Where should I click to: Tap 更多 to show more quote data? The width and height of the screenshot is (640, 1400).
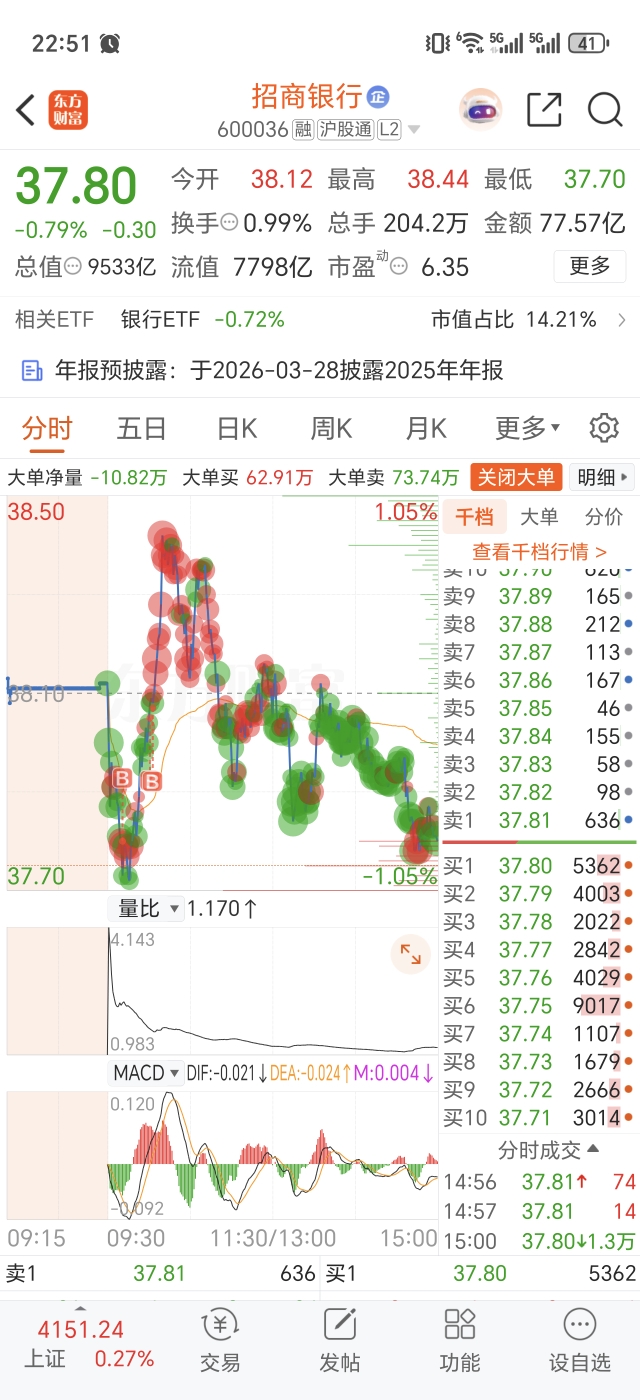pos(590,266)
